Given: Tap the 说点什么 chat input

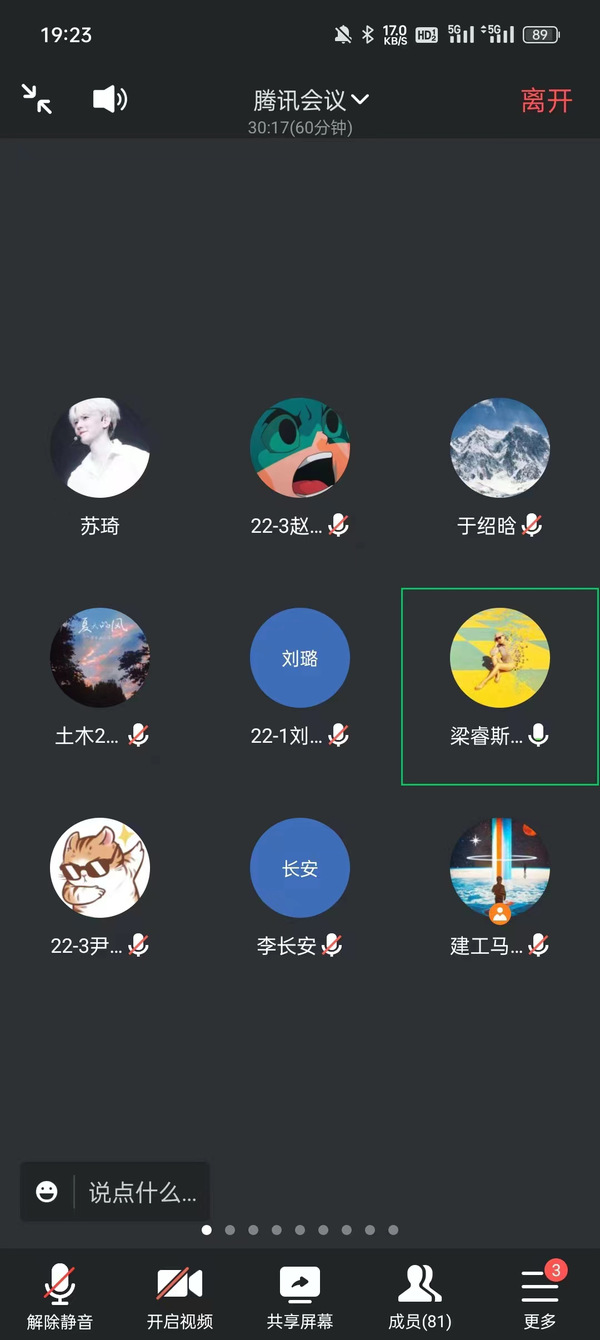Looking at the screenshot, I should coord(142,1192).
